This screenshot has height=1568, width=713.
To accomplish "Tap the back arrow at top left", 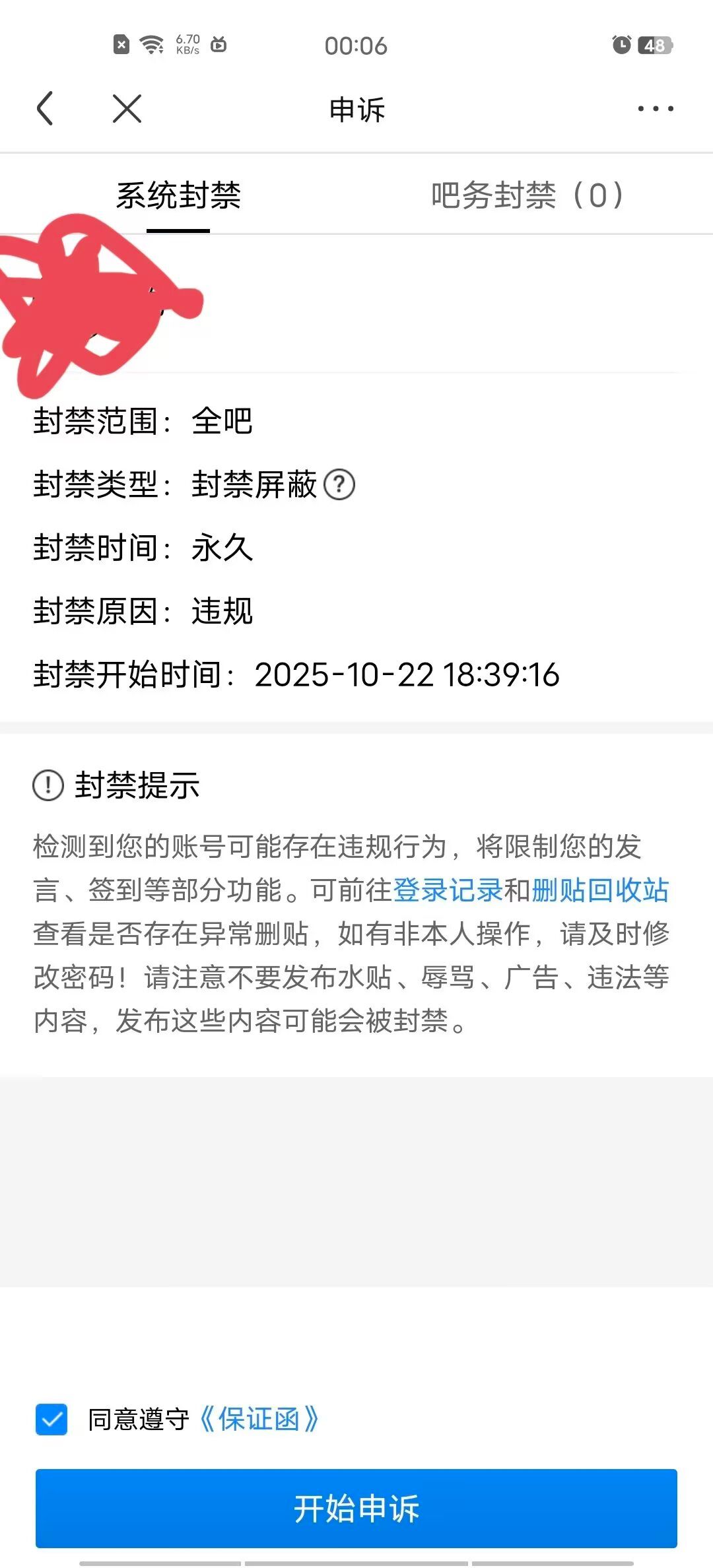I will tap(46, 108).
